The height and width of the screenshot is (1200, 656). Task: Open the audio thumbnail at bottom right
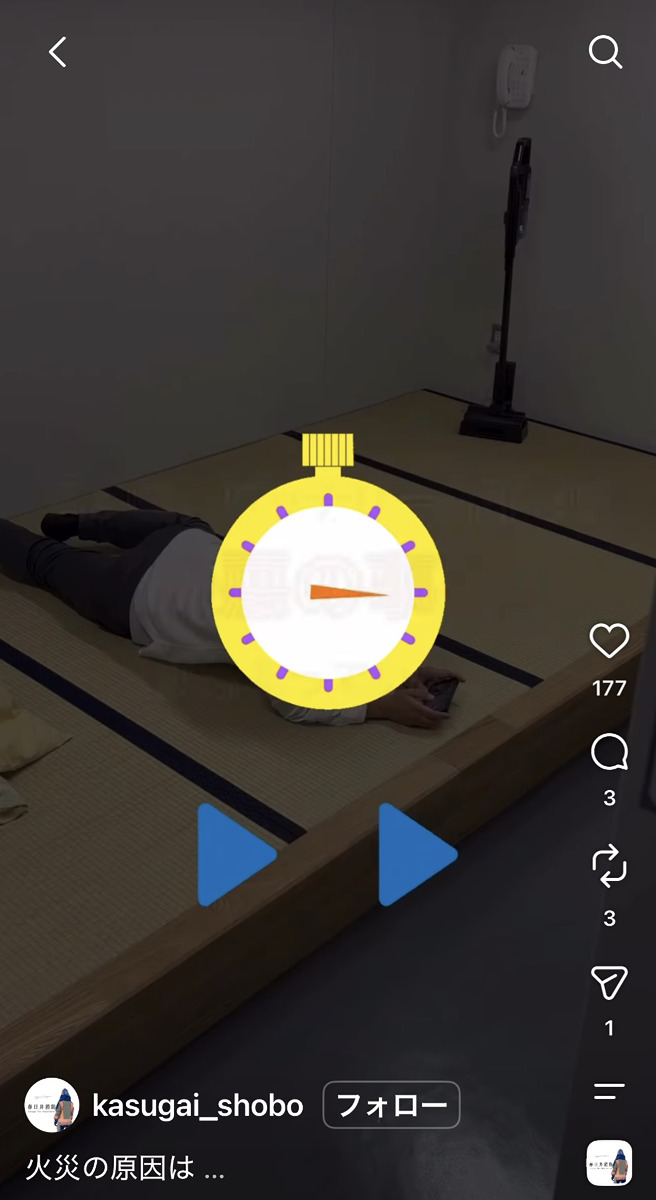tap(609, 1163)
